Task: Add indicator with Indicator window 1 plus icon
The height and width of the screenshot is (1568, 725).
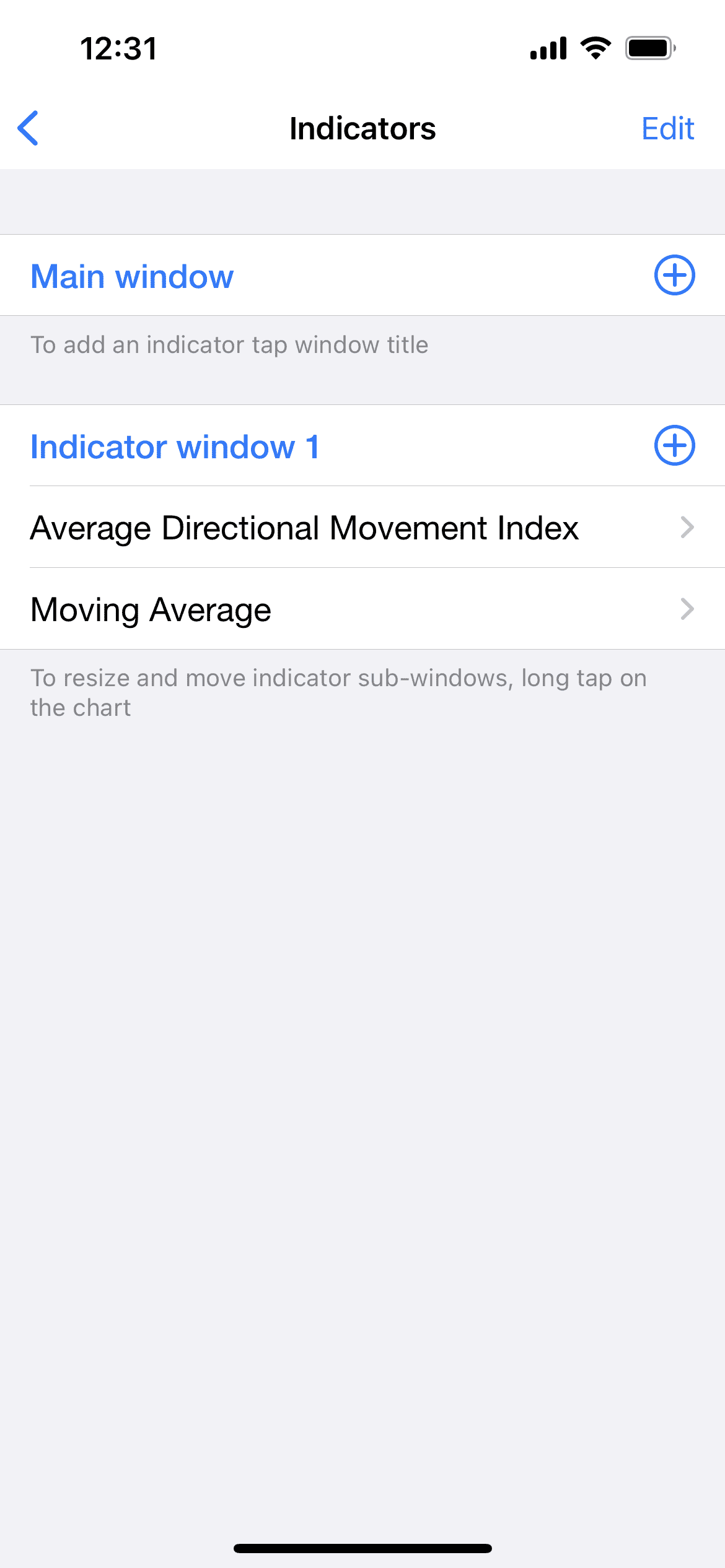Action: [x=674, y=445]
